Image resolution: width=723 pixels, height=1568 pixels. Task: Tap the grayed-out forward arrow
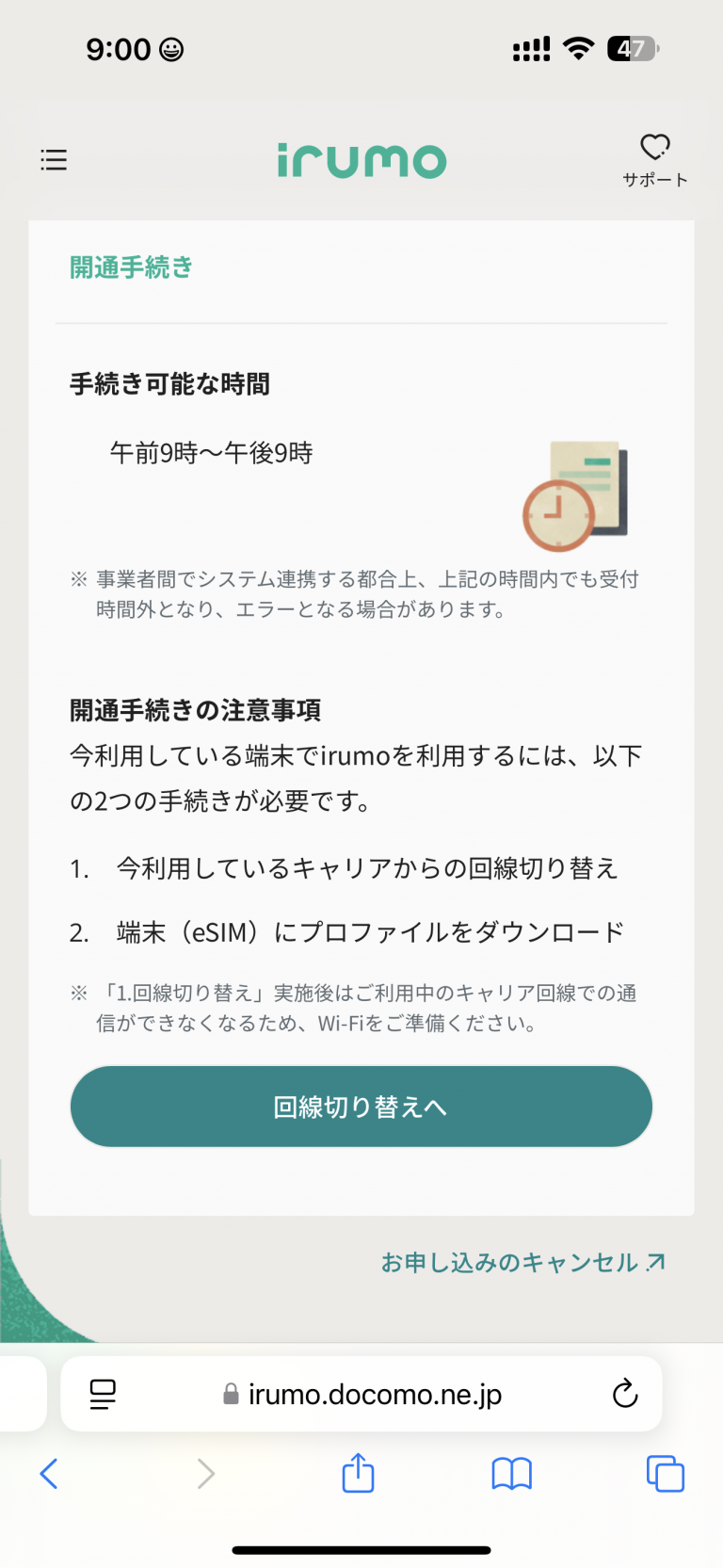point(205,1474)
